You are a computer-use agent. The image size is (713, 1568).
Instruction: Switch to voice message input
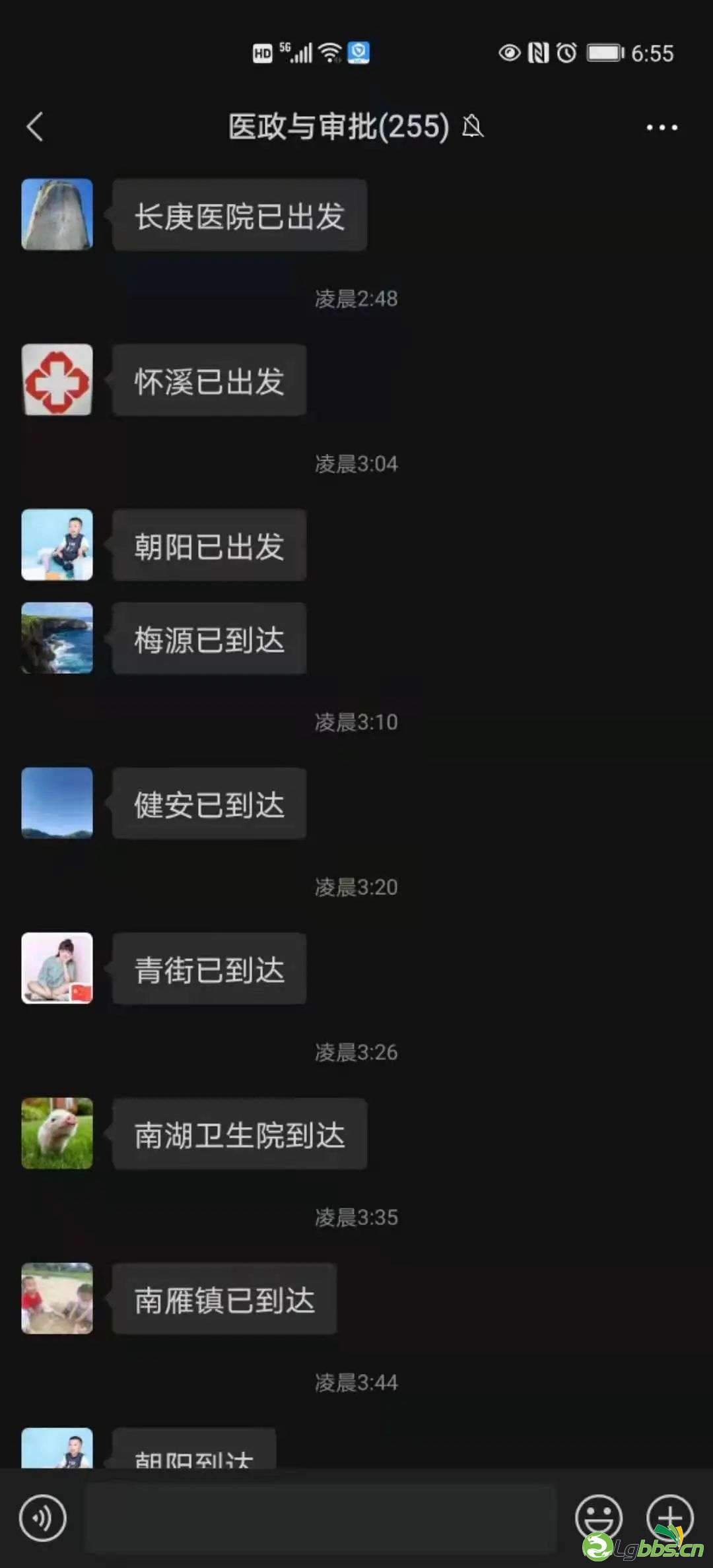click(x=43, y=1518)
